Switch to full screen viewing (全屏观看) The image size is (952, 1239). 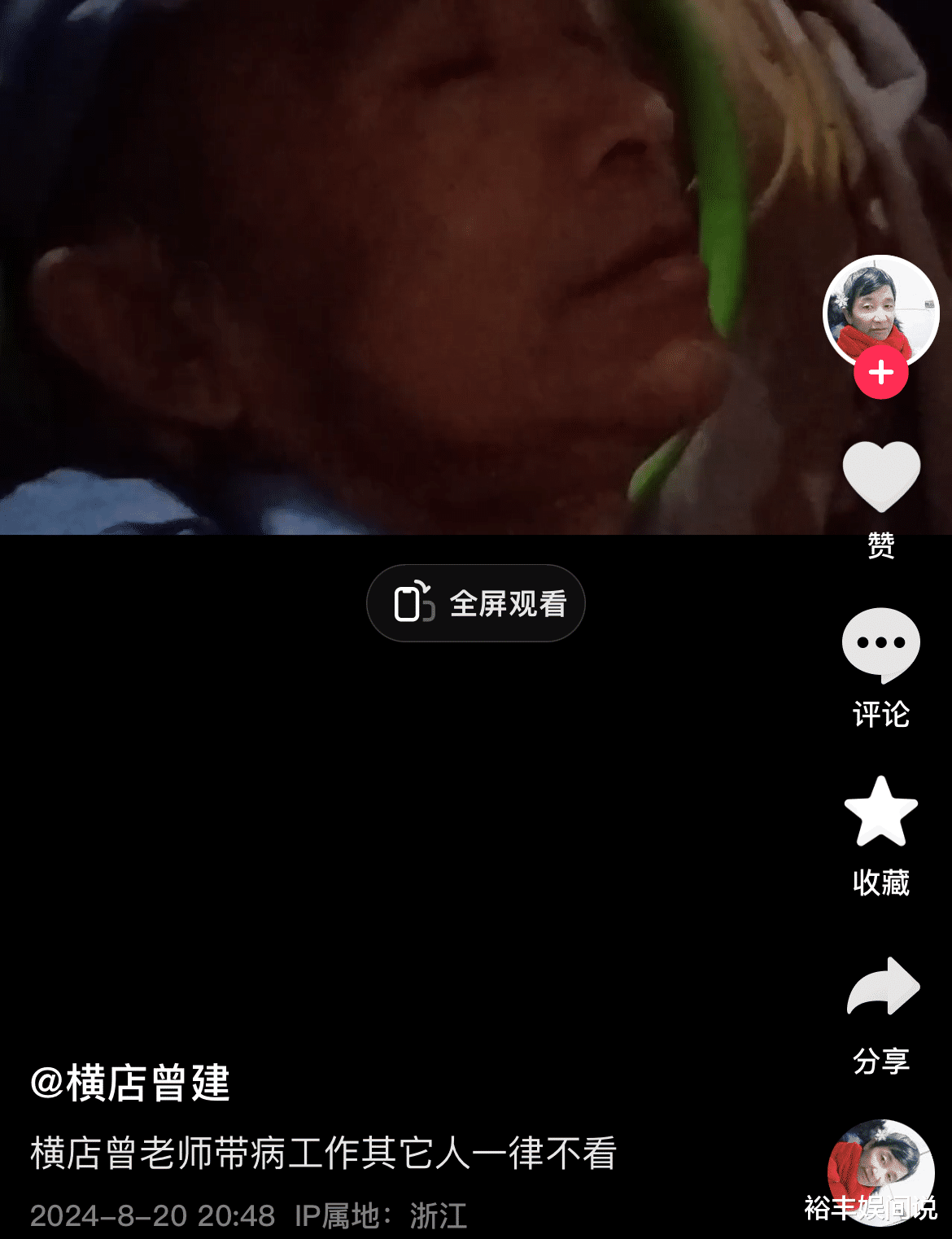click(x=476, y=603)
